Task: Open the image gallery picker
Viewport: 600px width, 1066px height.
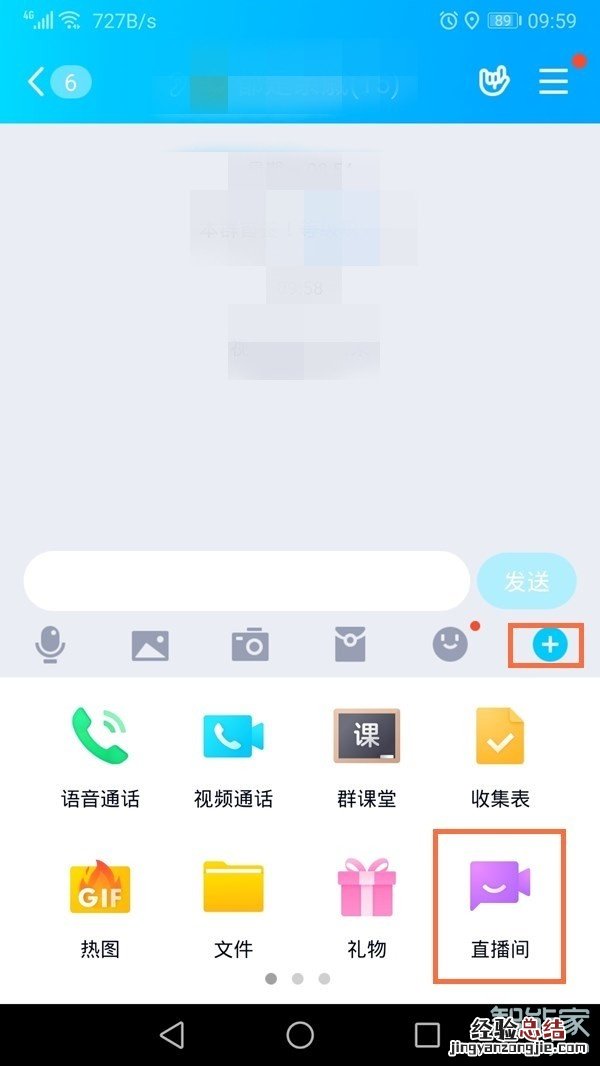Action: (150, 646)
